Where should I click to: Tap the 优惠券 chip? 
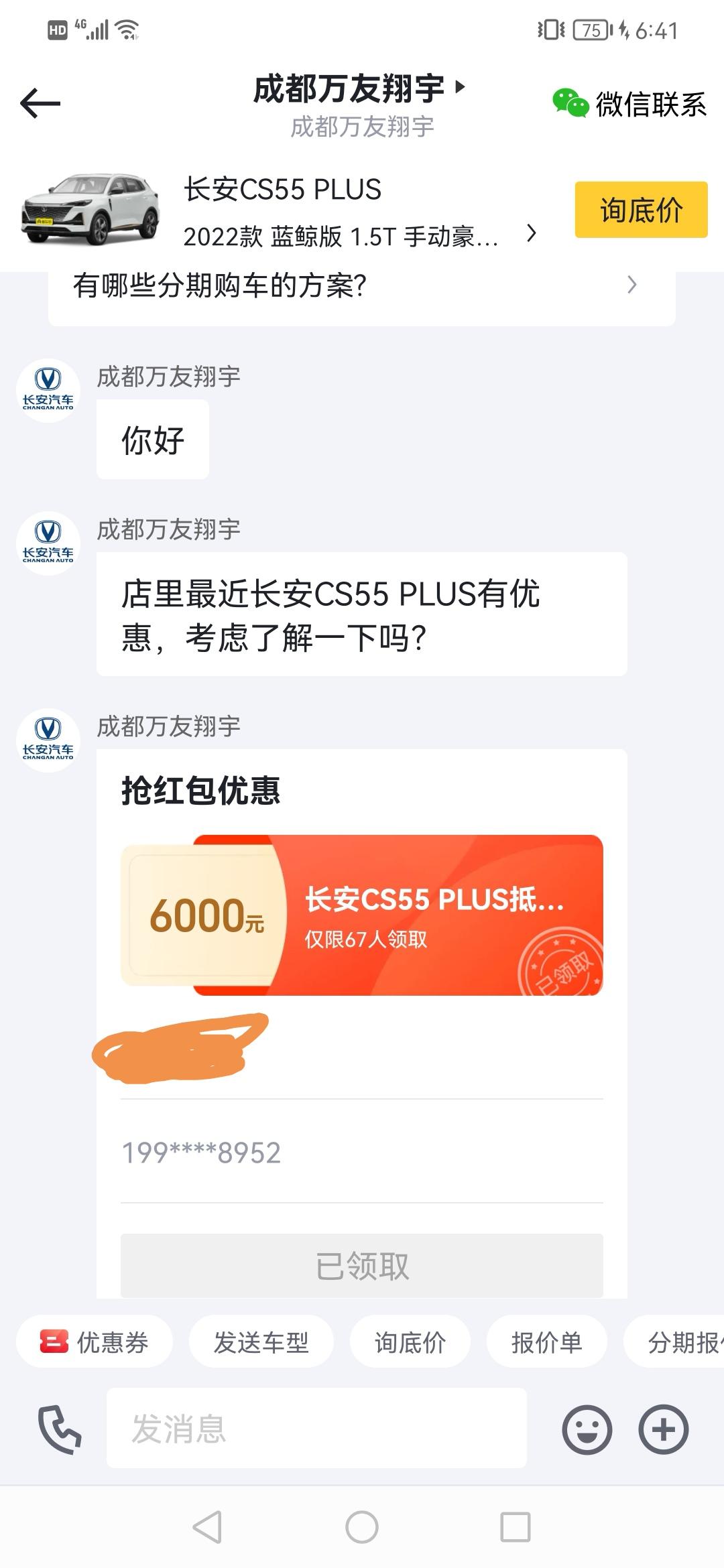95,1342
